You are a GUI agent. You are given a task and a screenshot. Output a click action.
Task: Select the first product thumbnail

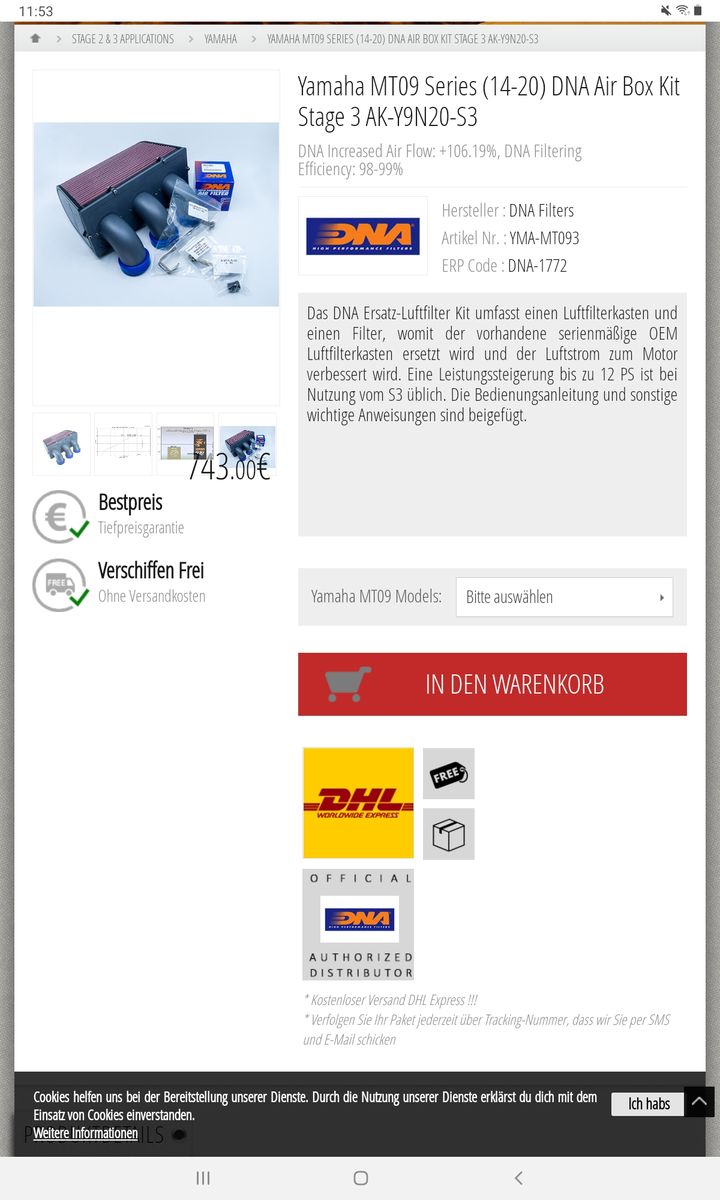[x=61, y=444]
